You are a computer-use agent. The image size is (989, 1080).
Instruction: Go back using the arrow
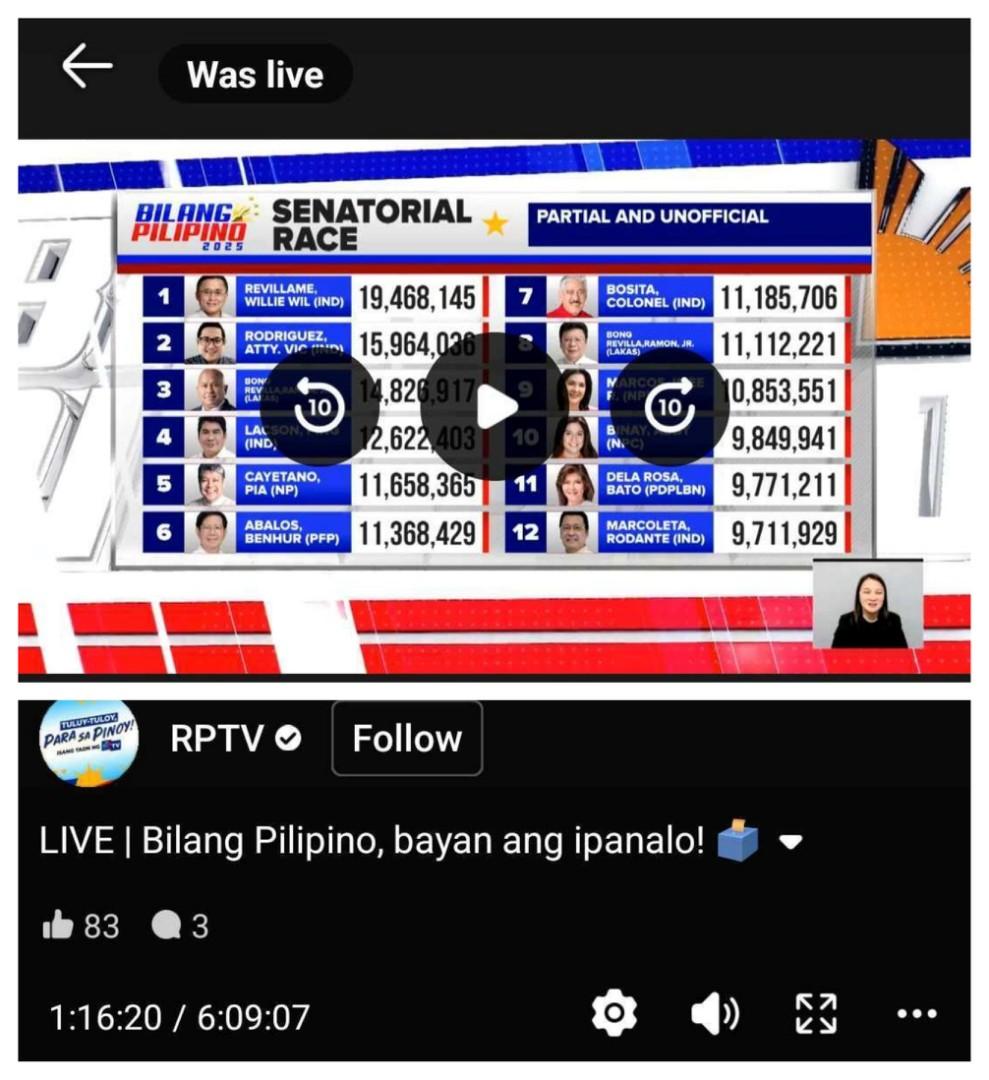pos(87,68)
